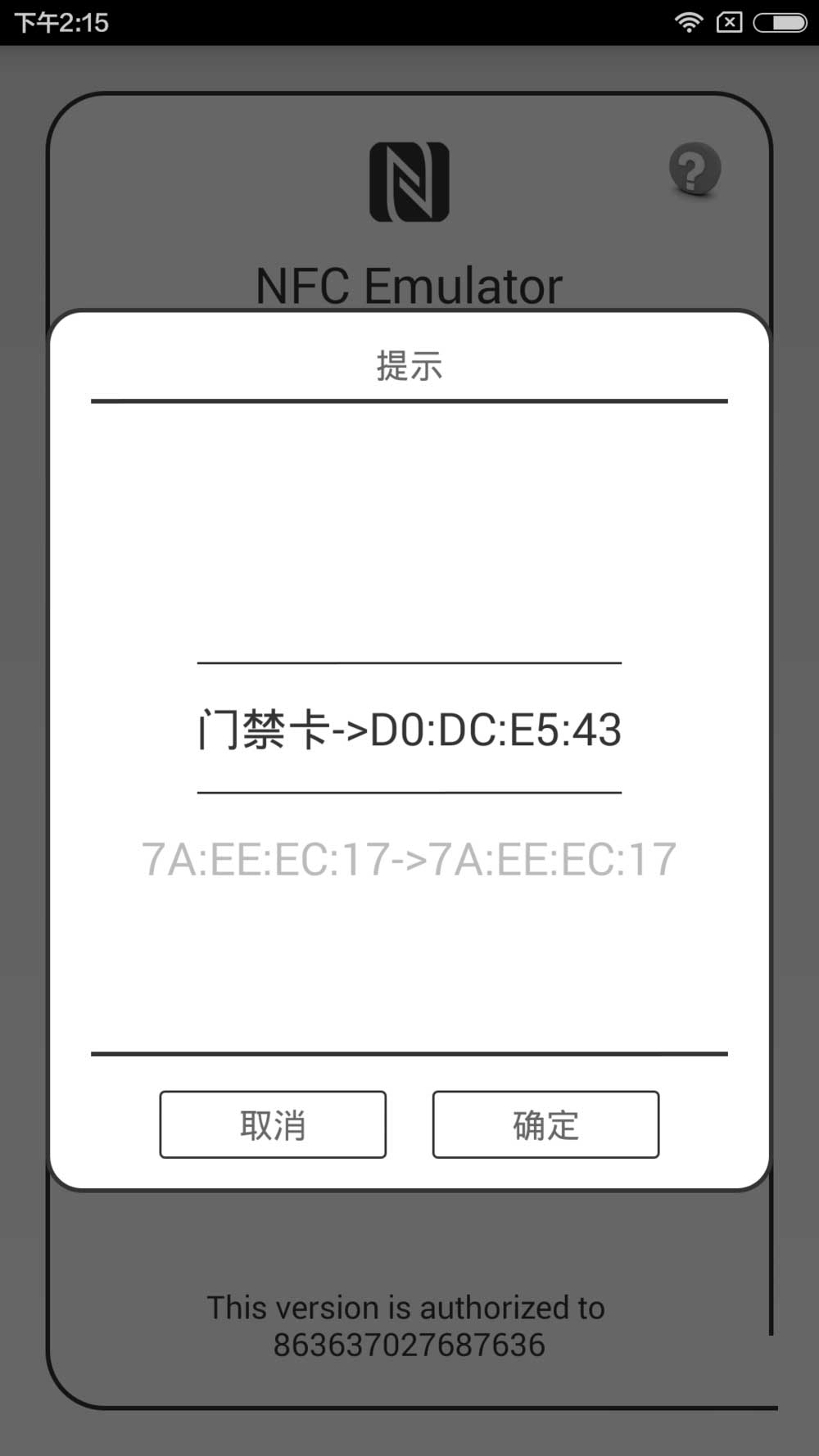
Task: Confirm the selection with 确定
Action: click(545, 1124)
